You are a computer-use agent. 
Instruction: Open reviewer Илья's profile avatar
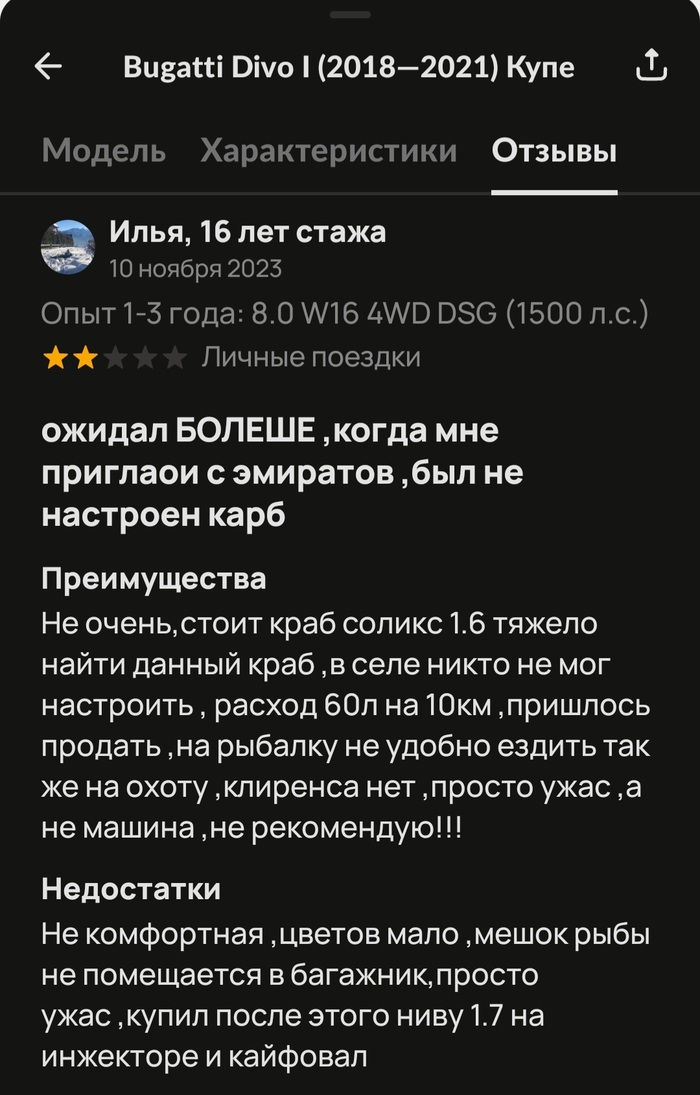67,248
